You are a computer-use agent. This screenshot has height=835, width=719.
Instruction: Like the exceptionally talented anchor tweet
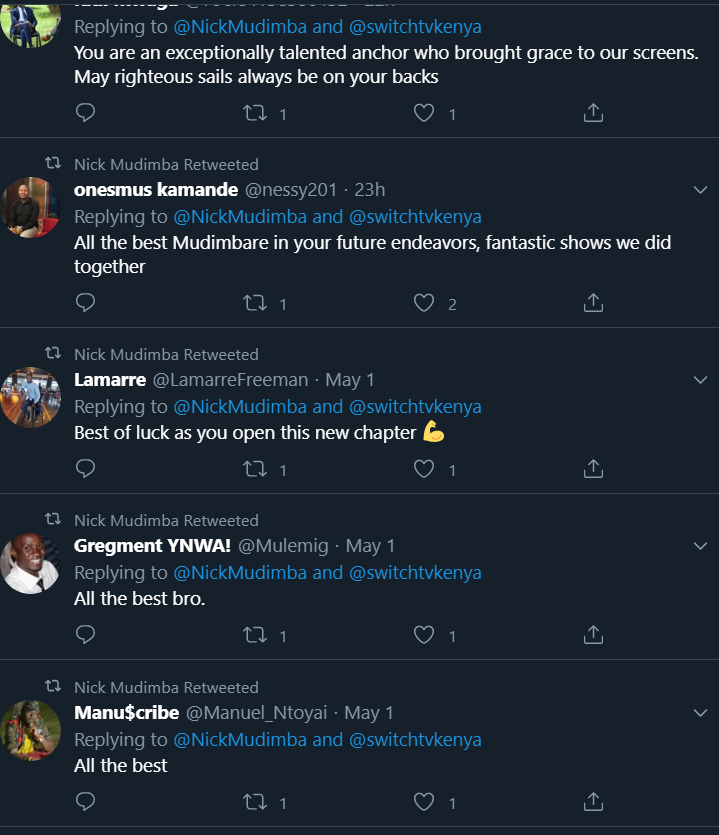424,113
